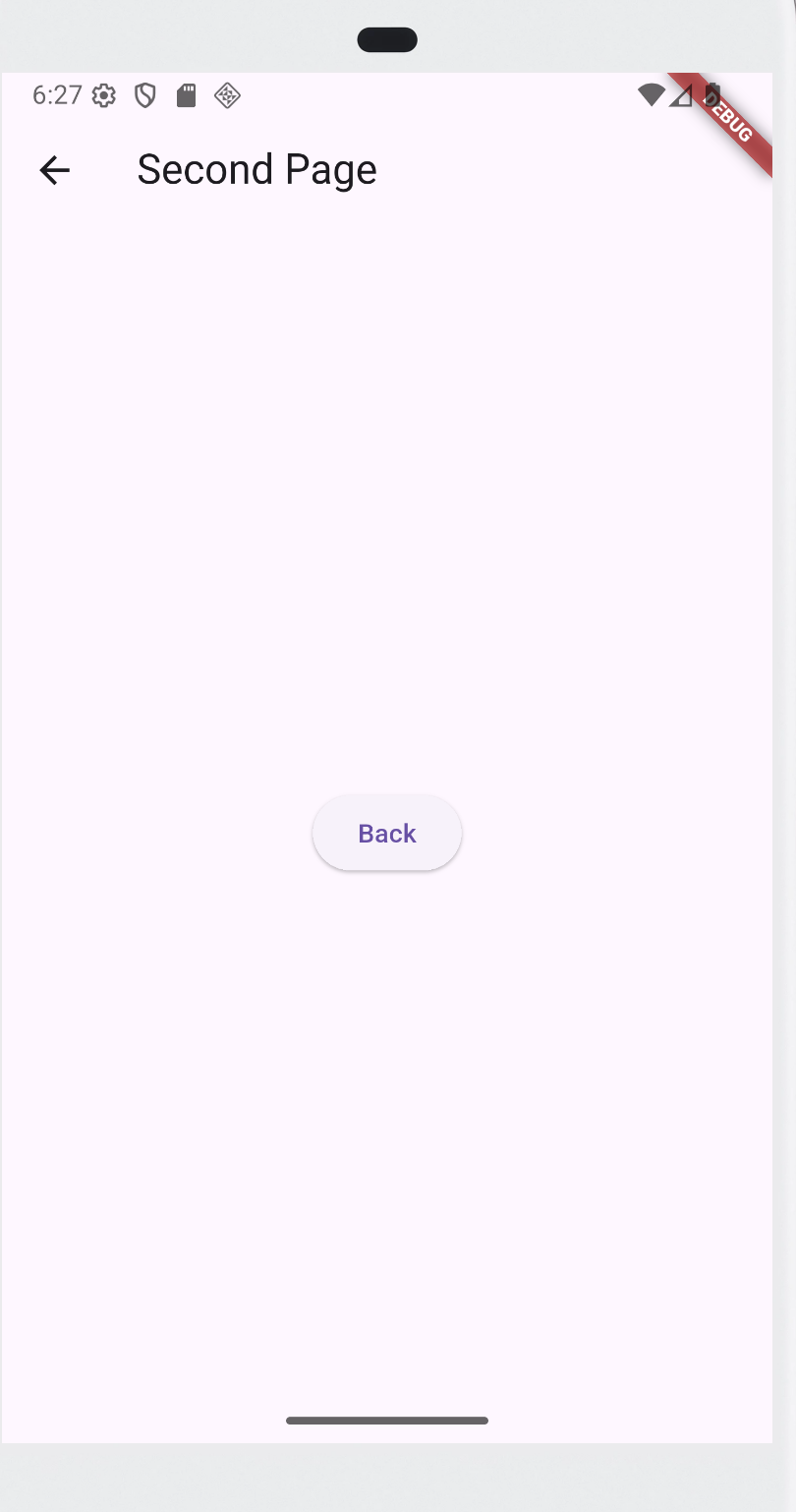Tap the back arrow in the app bar
This screenshot has width=796, height=1512.
coord(54,170)
